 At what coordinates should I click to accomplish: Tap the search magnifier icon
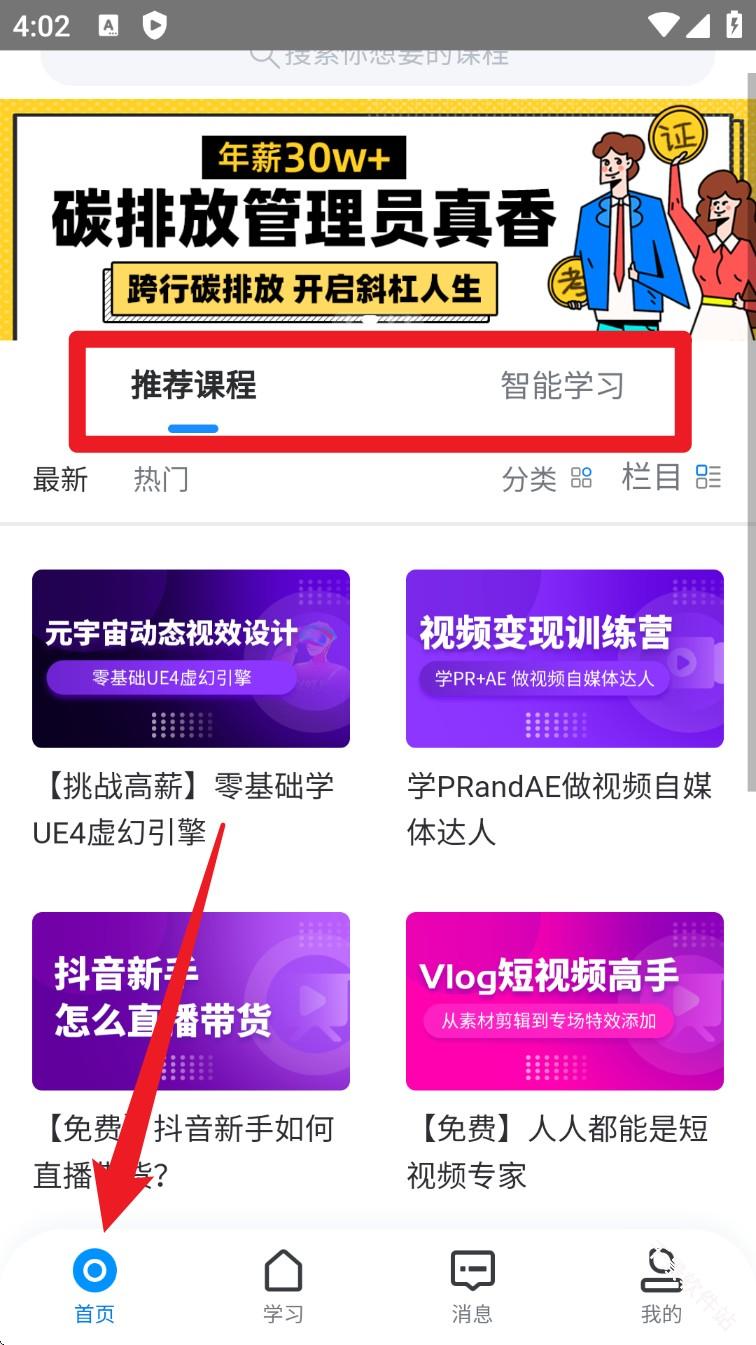point(263,55)
